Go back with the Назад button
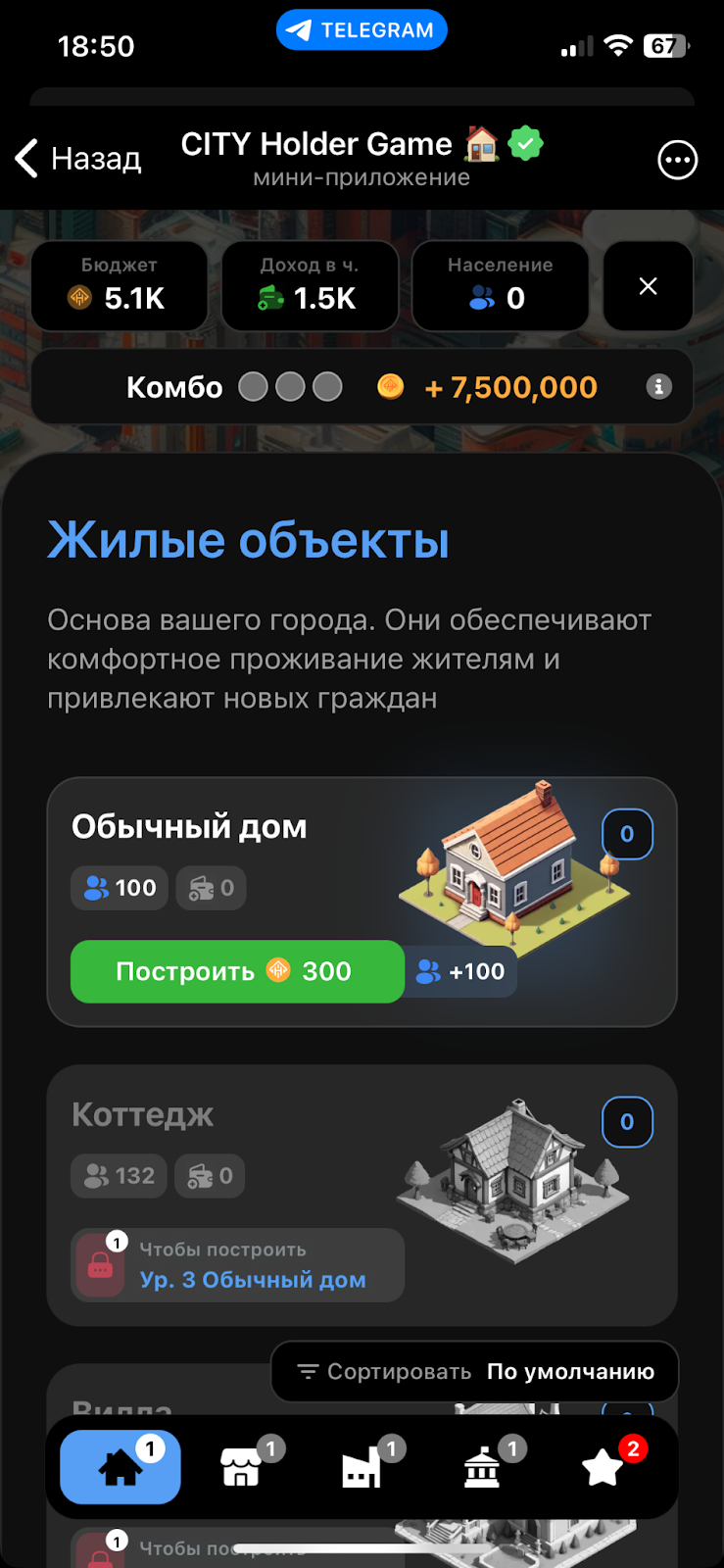 [79, 158]
